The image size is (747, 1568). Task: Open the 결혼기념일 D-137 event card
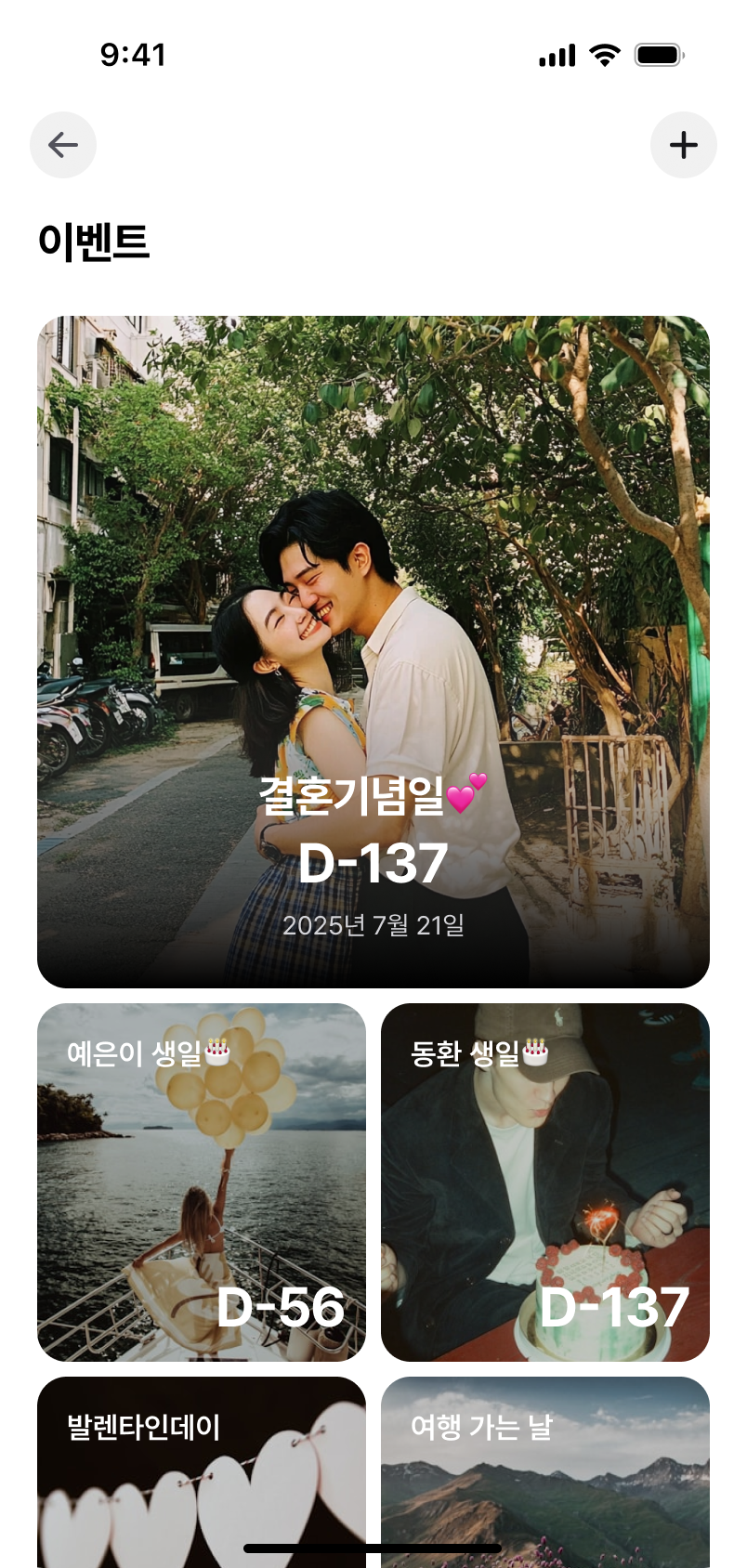pyautogui.click(x=373, y=651)
